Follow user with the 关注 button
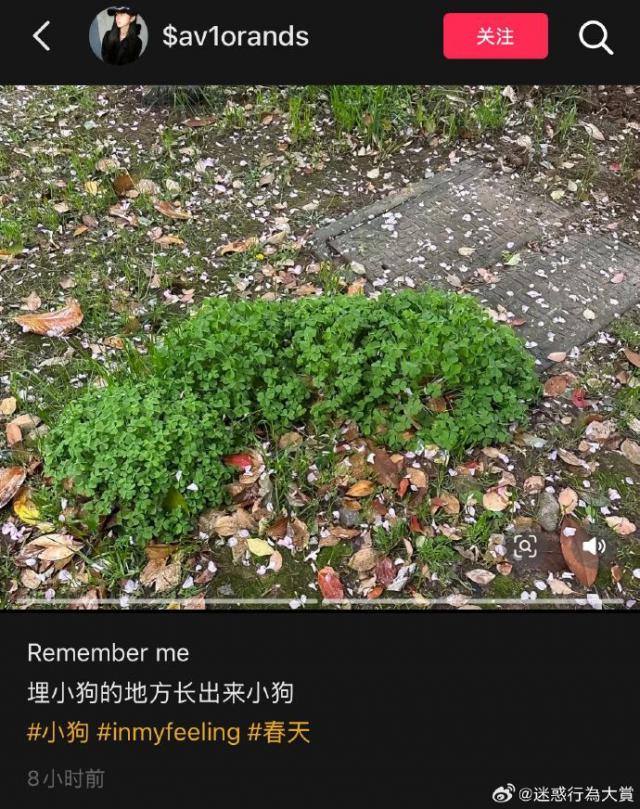 495,36
